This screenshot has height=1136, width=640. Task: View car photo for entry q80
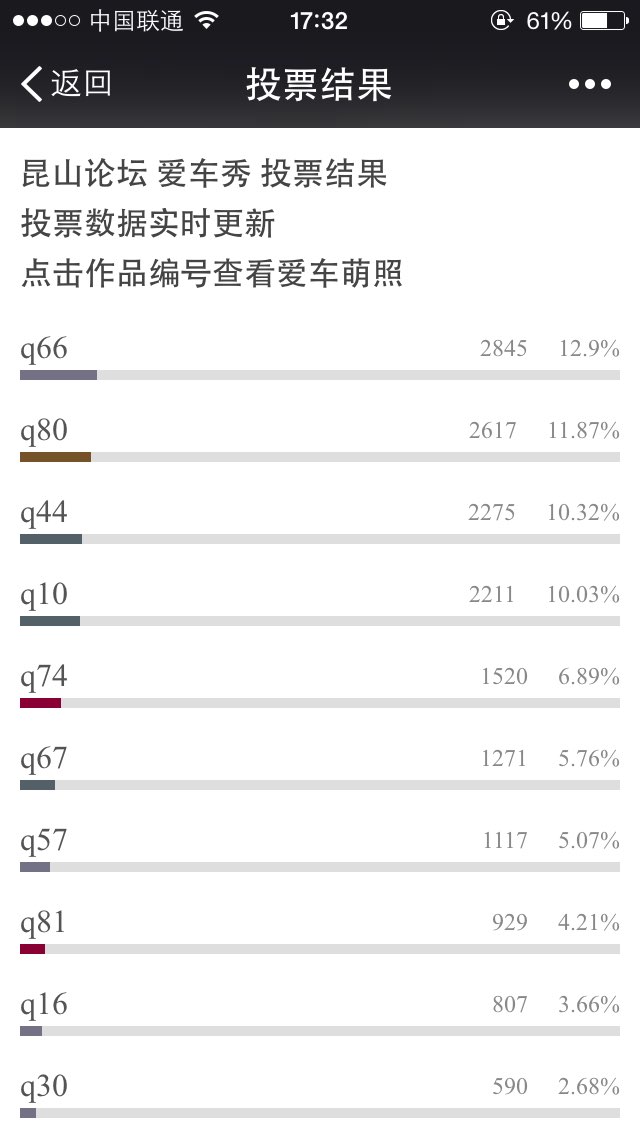44,431
